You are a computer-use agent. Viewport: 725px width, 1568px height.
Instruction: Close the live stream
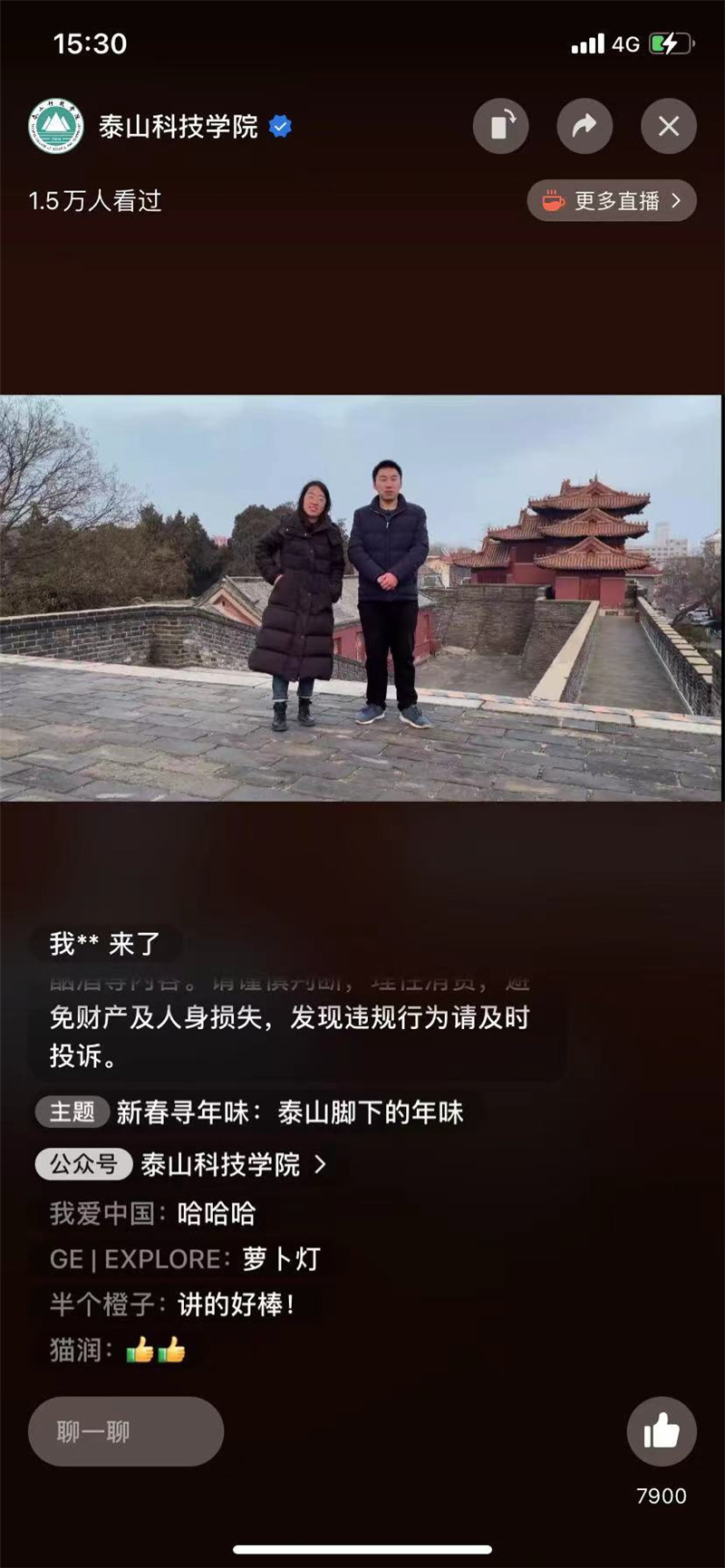coord(668,126)
